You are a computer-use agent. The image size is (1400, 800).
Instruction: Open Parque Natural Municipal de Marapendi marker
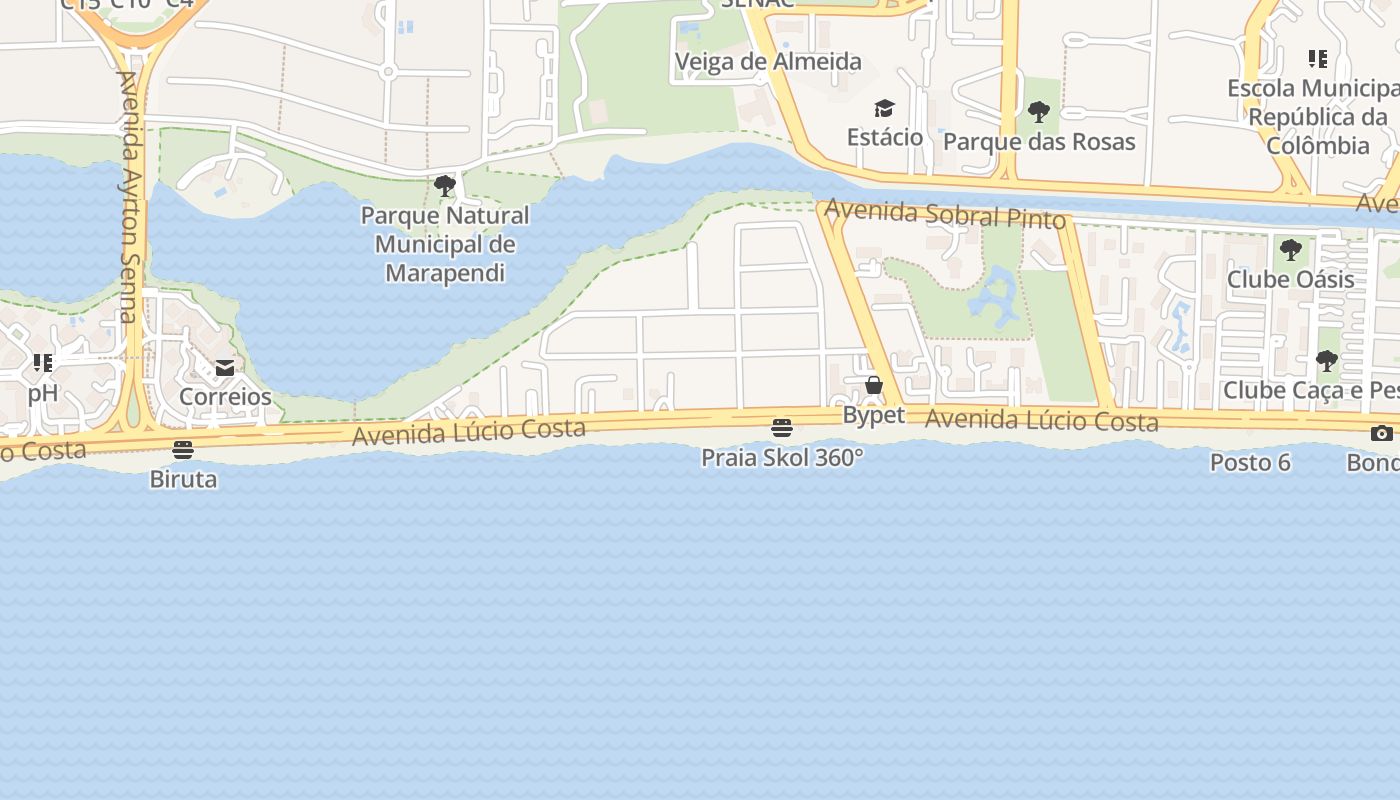click(445, 185)
